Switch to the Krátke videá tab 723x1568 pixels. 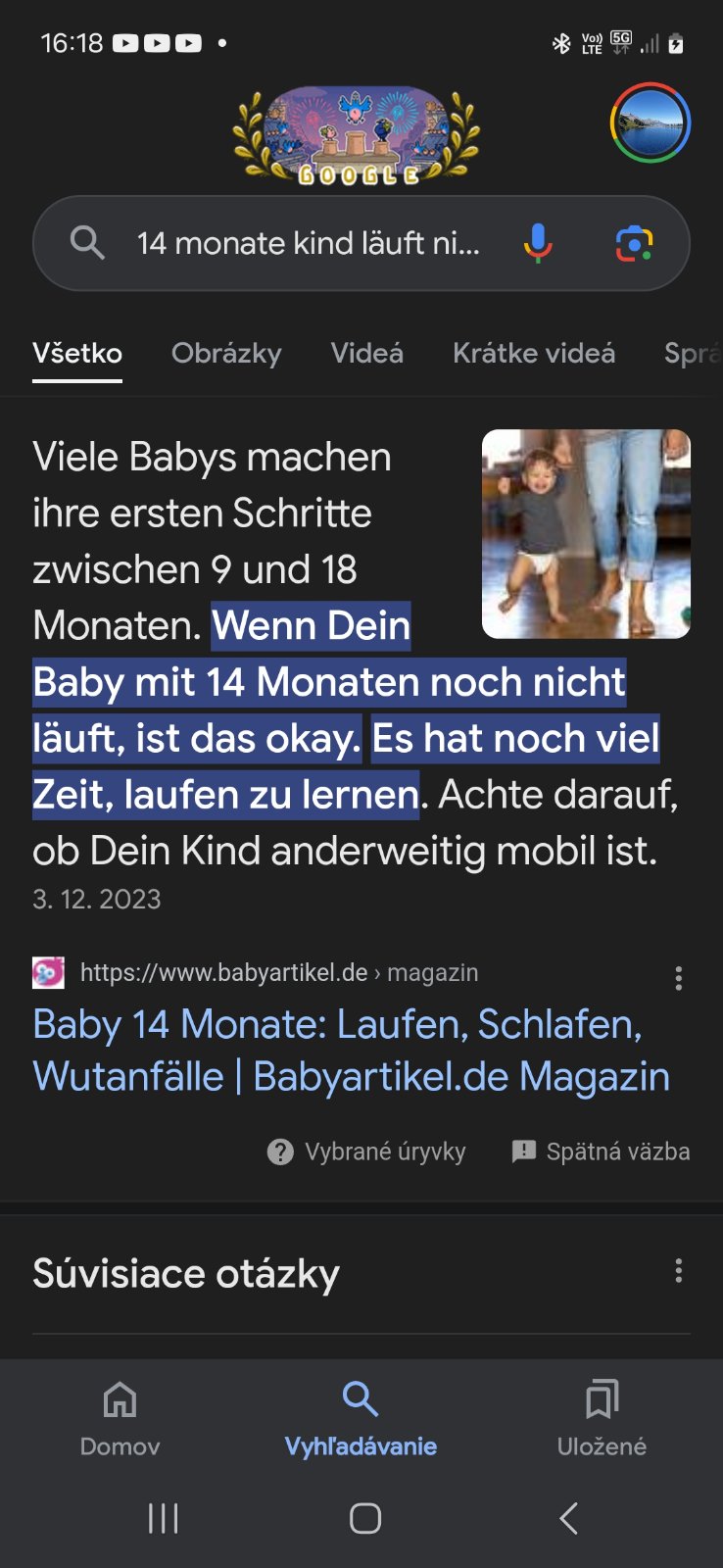pos(534,353)
